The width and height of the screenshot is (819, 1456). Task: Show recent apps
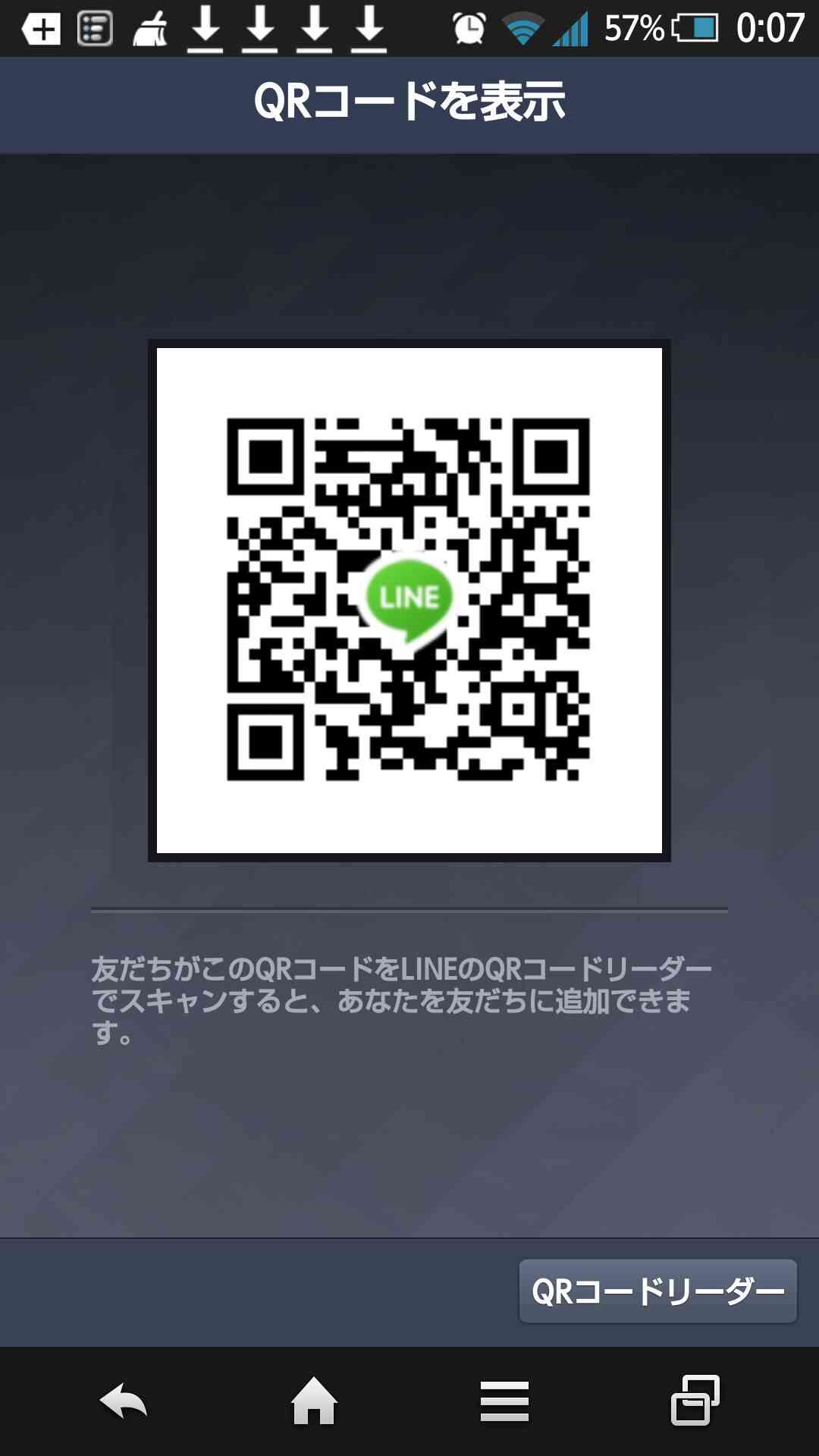coord(695,1400)
